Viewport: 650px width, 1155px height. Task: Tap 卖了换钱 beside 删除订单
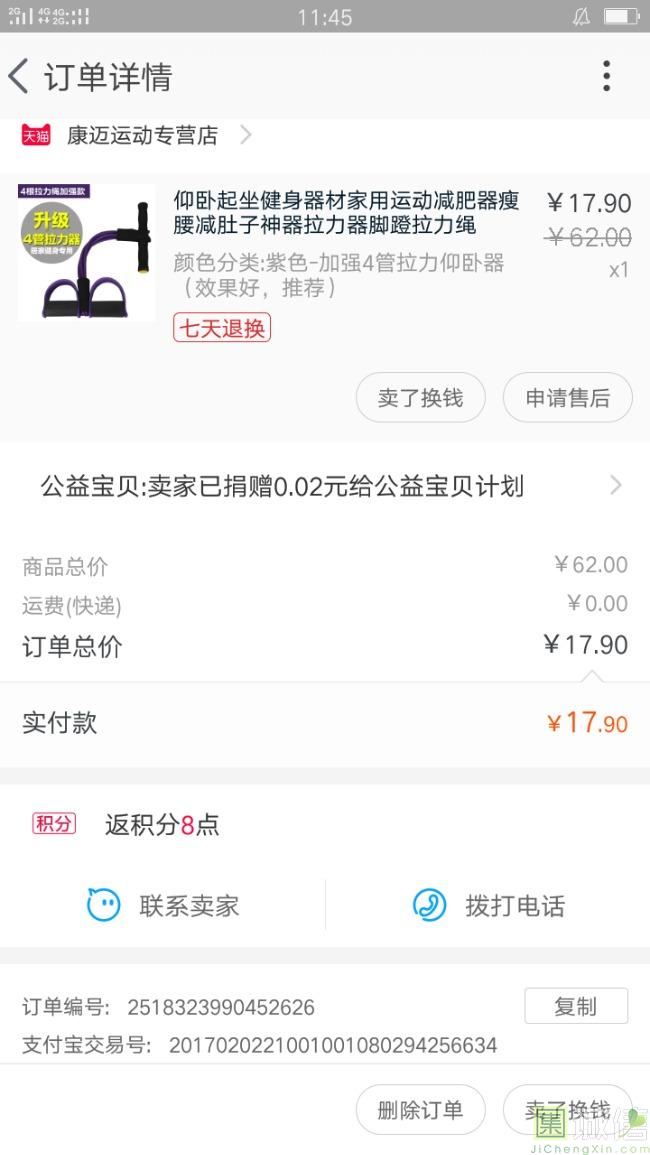567,1110
